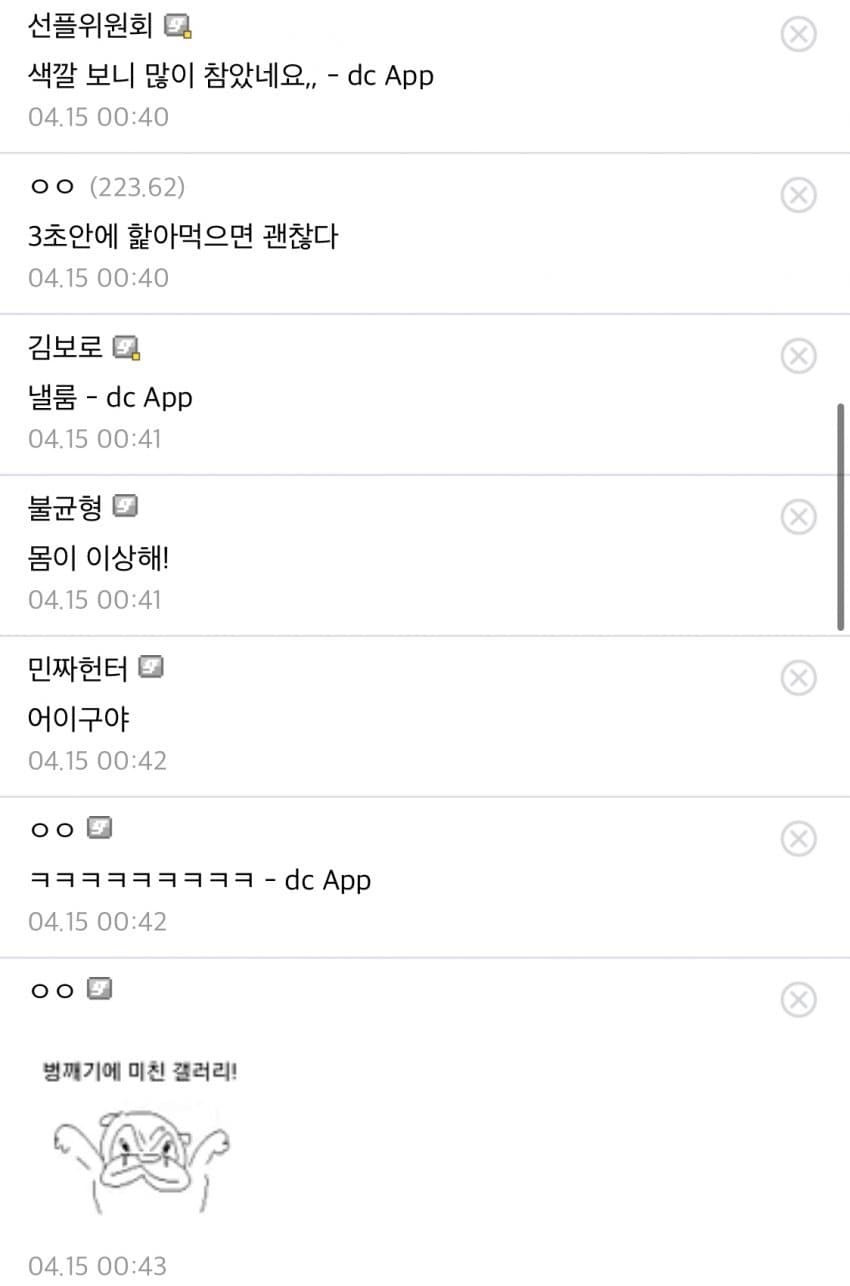View 불균형's gallog via the icon
850x1286 pixels.
pyautogui.click(x=125, y=507)
